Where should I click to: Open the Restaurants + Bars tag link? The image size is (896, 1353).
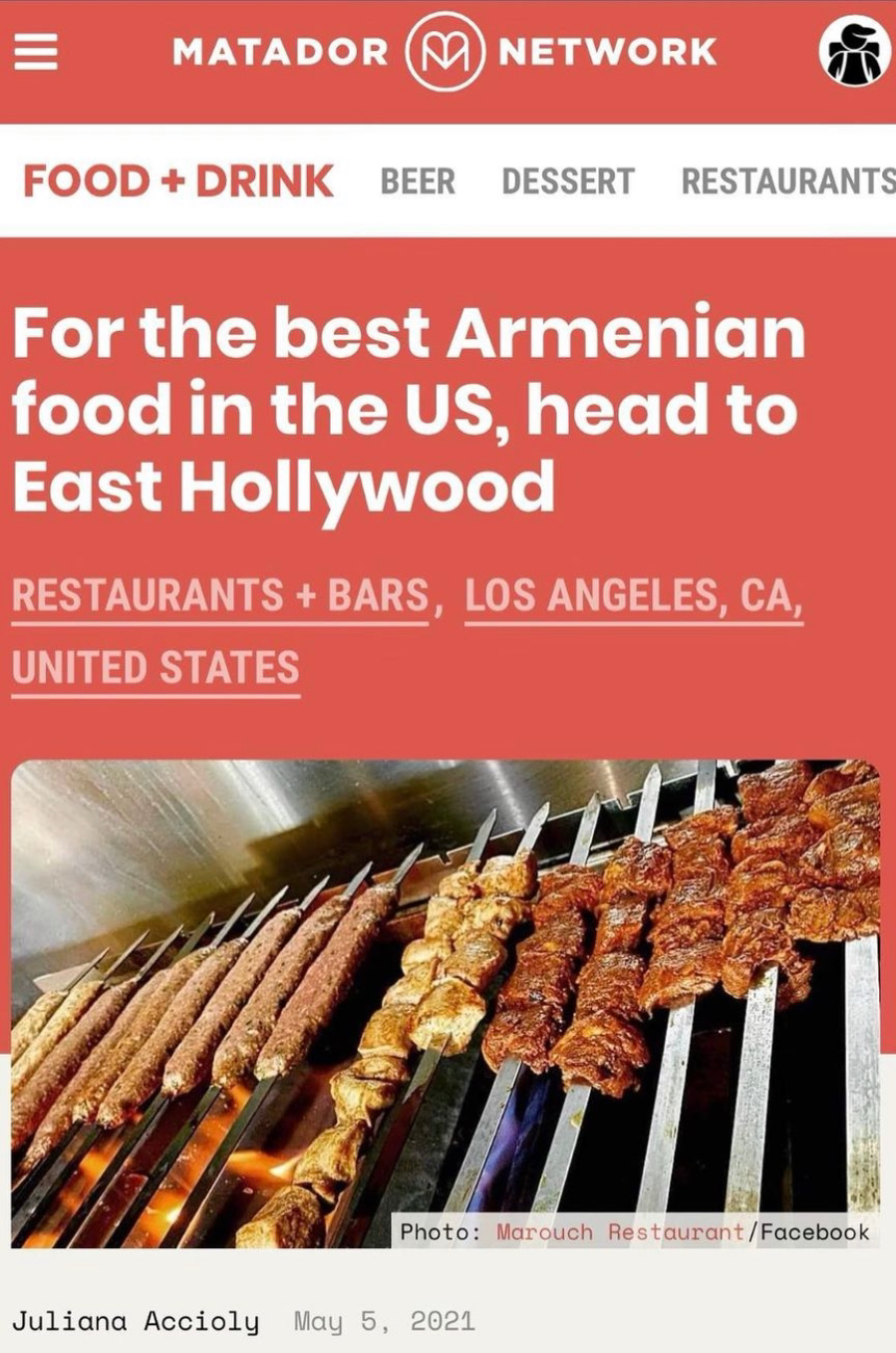pos(220,596)
